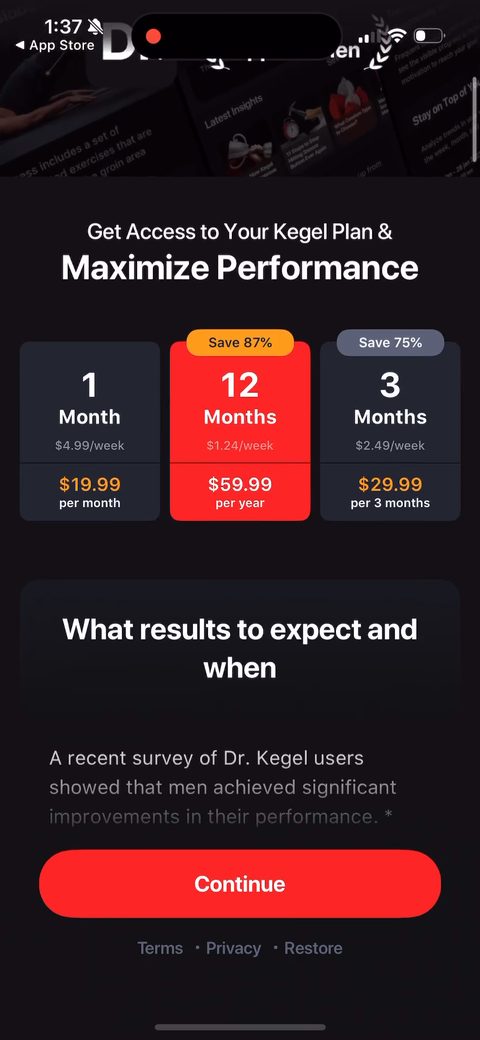Tap the red Continue button
This screenshot has height=1040, width=480.
click(240, 883)
